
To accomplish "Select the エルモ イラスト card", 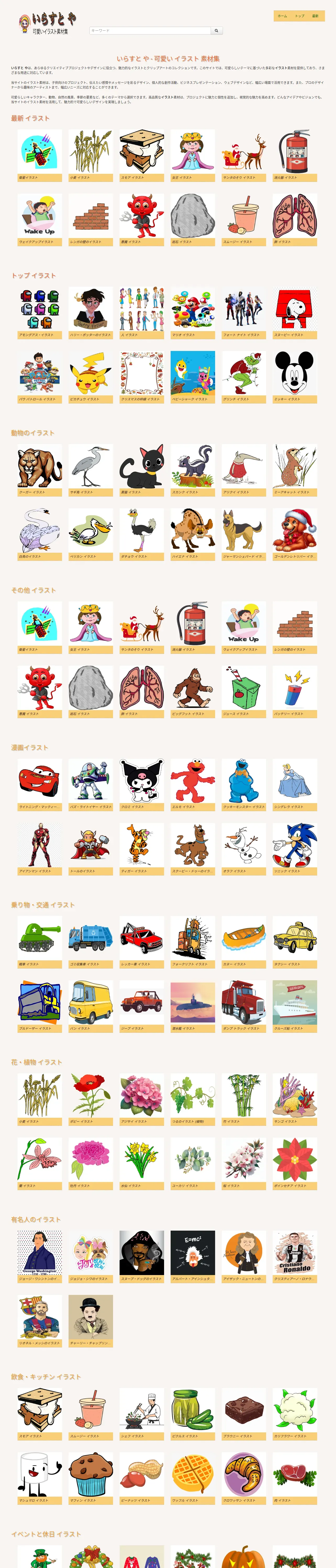I will (x=193, y=785).
